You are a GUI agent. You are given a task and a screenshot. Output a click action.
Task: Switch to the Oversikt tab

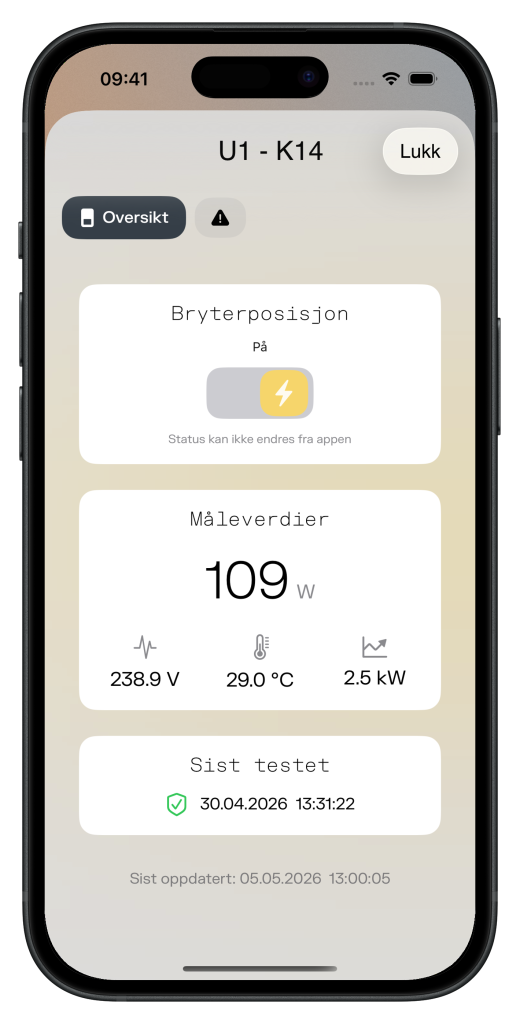pos(124,217)
